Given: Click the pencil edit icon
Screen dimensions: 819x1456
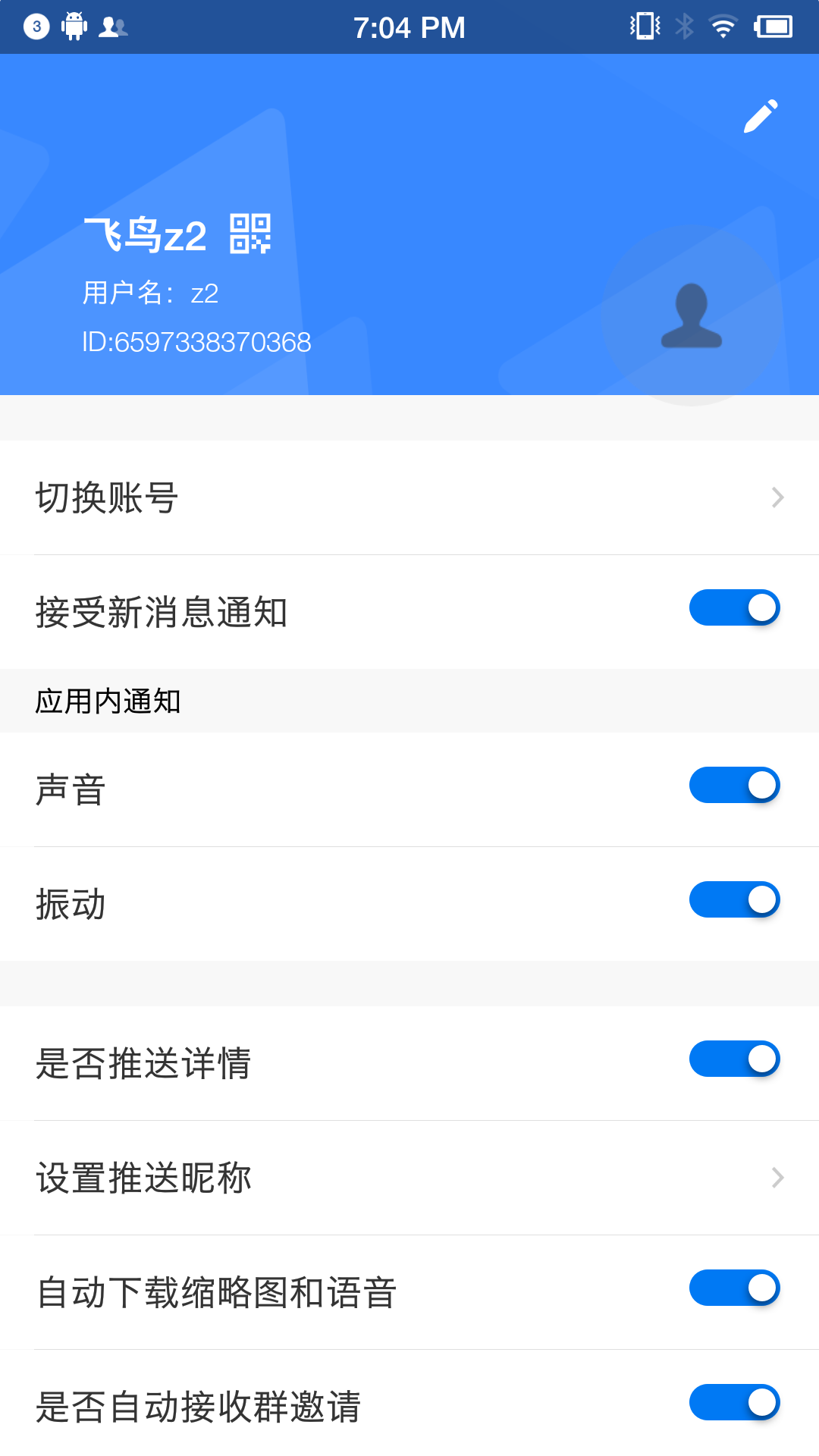Looking at the screenshot, I should click(x=761, y=115).
